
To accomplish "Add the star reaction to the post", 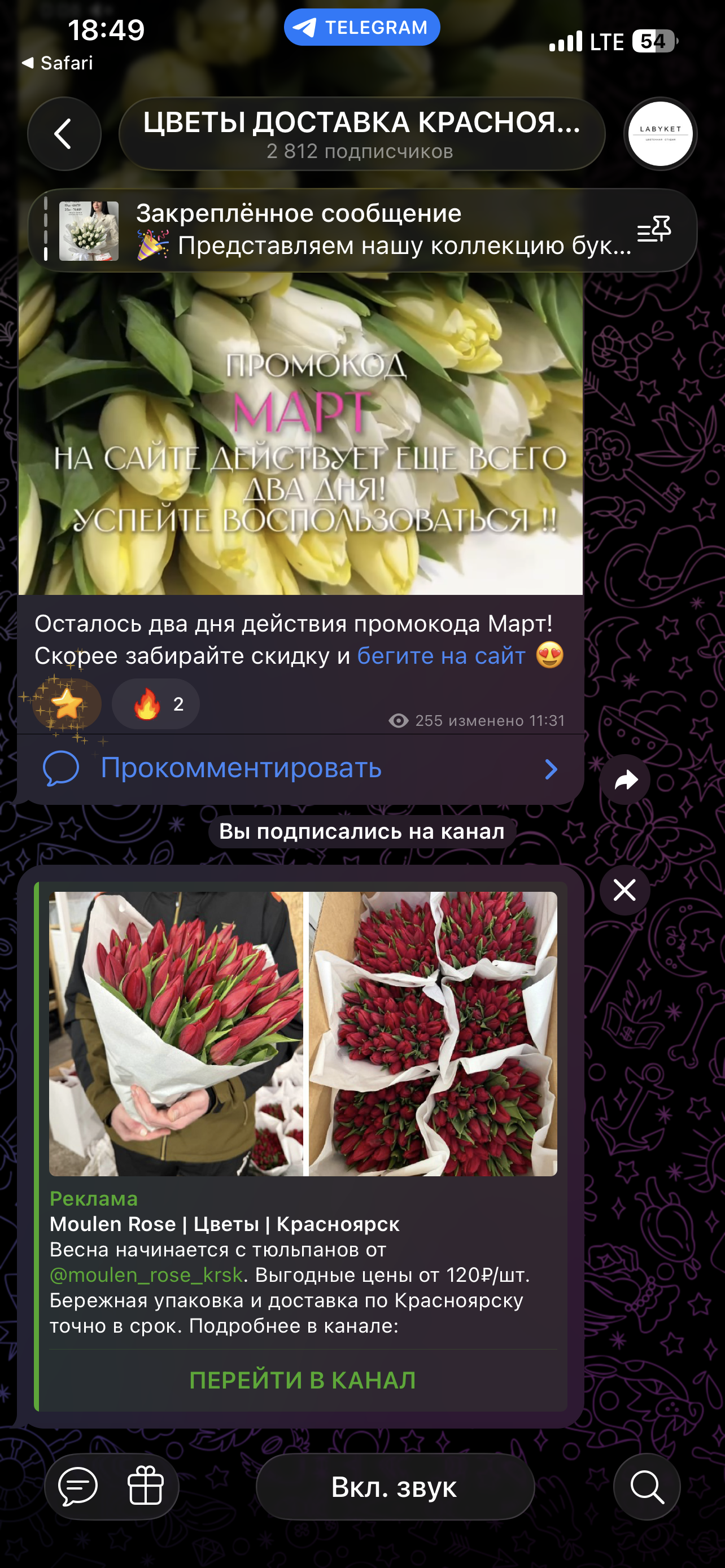I will (67, 704).
